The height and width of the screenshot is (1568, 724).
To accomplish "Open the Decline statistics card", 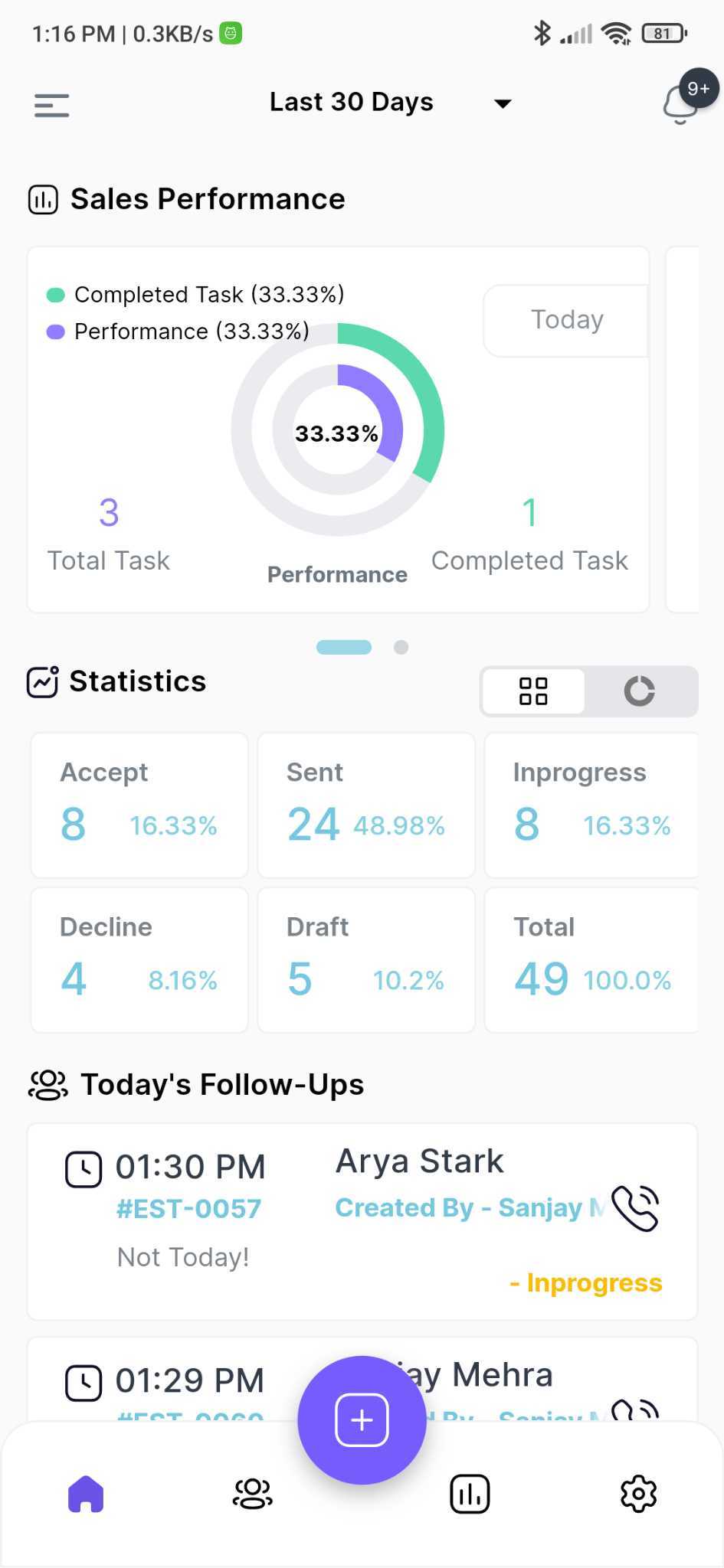I will pyautogui.click(x=139, y=960).
